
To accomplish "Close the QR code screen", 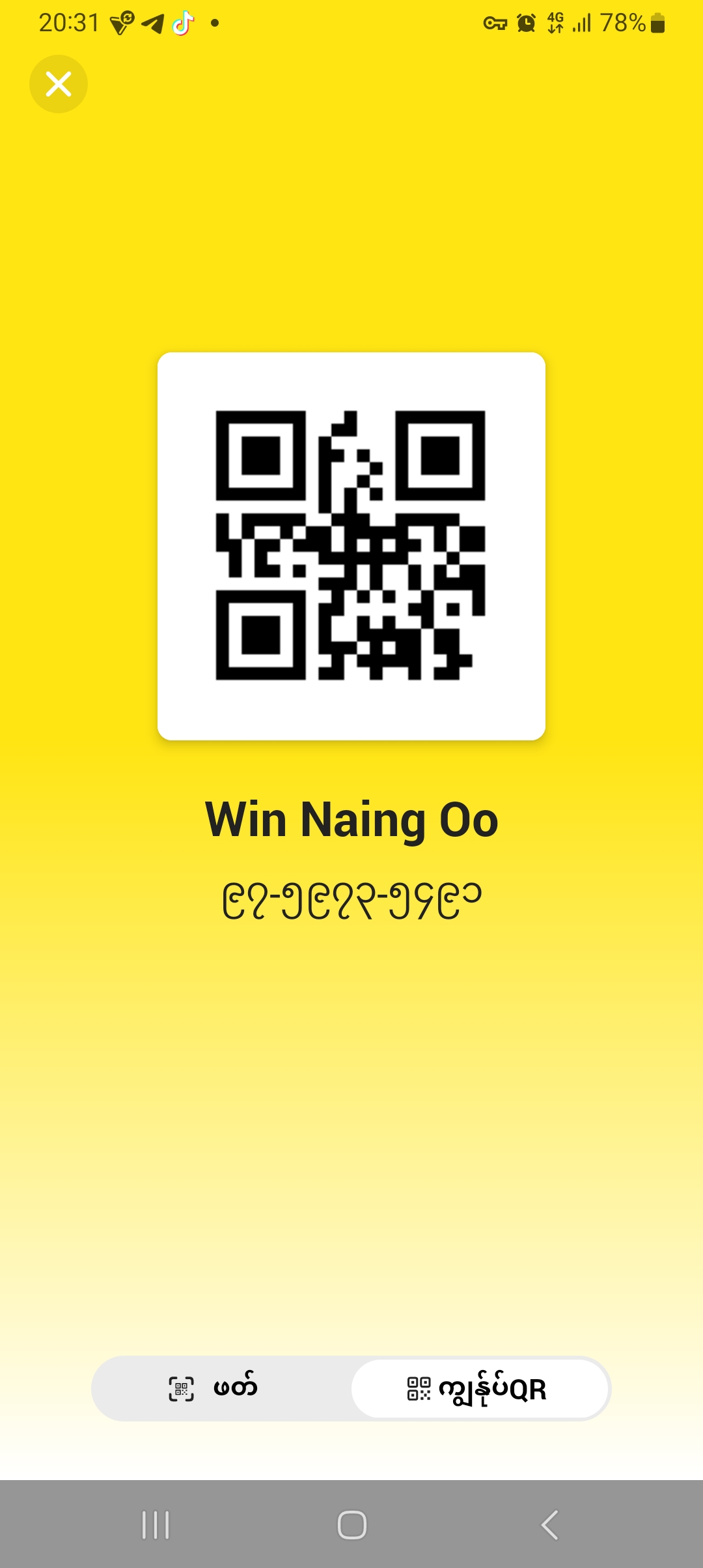I will click(x=59, y=84).
